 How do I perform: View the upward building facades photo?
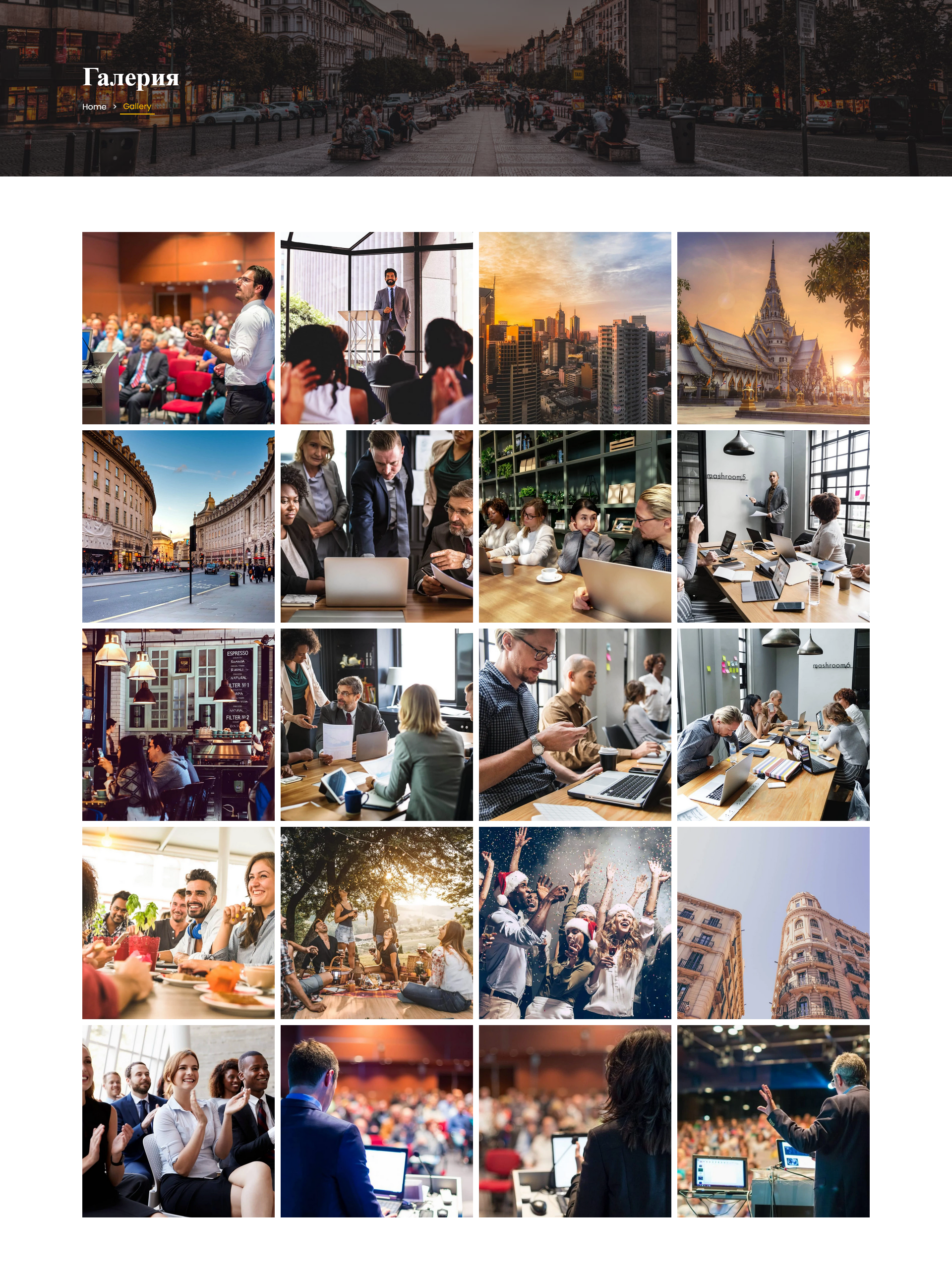pos(773,923)
